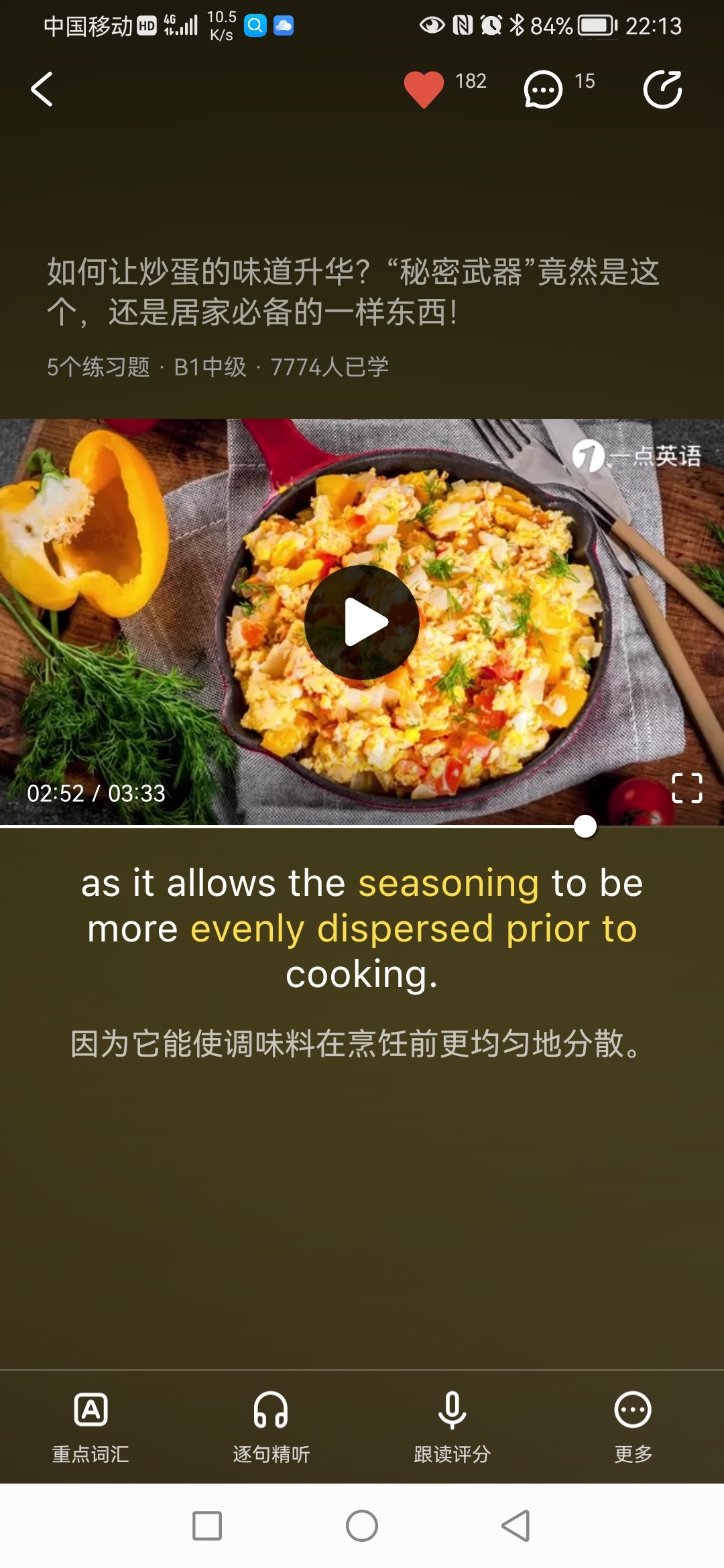Tap the highlighted phrase evenly dispersed prior to
This screenshot has height=1568, width=724.
(x=414, y=929)
